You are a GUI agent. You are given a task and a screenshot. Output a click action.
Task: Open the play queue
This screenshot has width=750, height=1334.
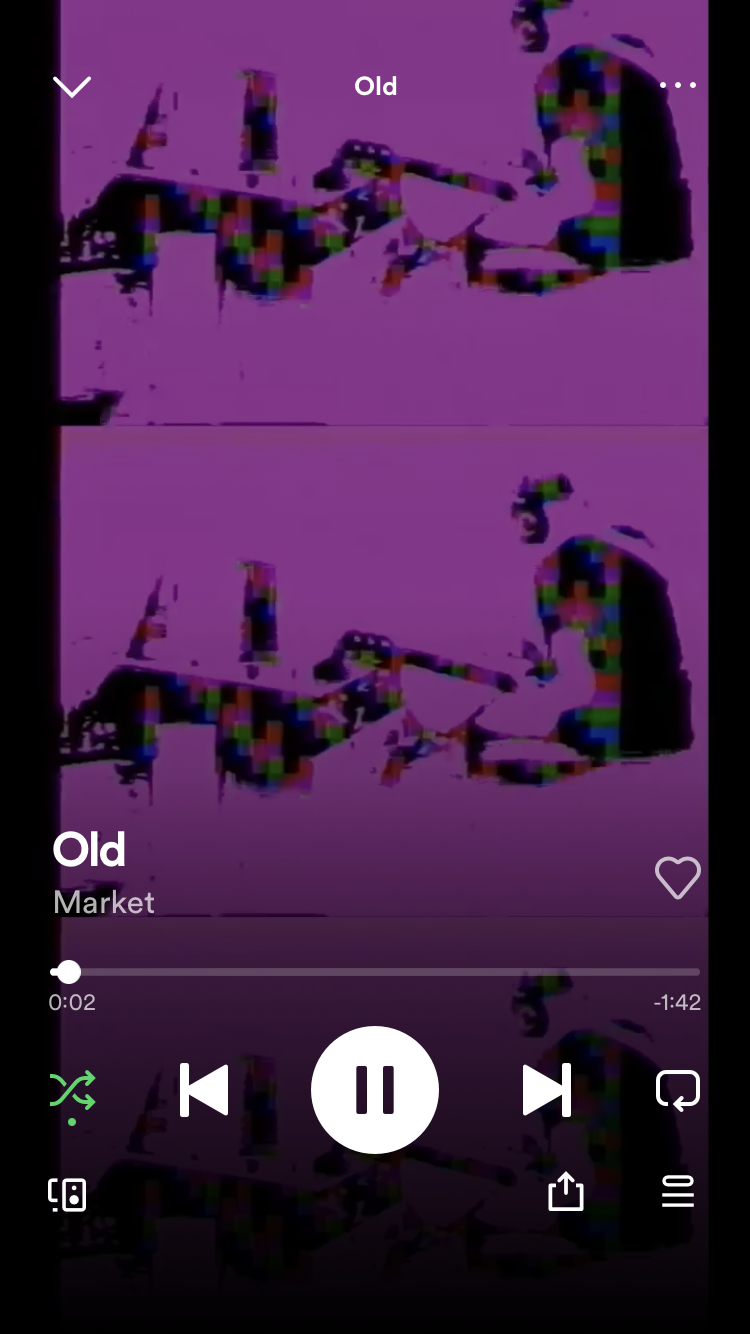click(x=678, y=1192)
